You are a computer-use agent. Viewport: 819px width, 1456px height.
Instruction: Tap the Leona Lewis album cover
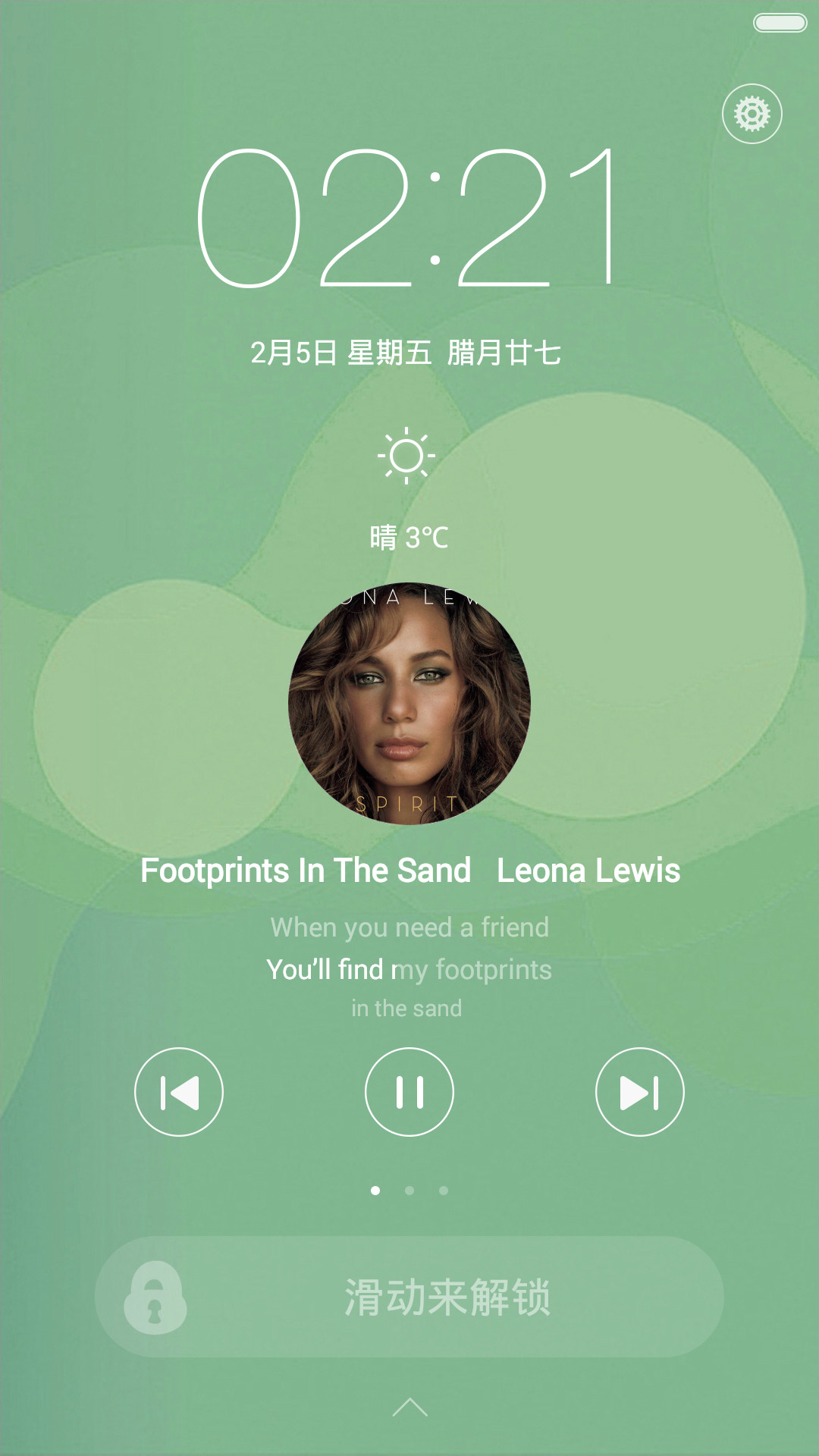[x=409, y=703]
